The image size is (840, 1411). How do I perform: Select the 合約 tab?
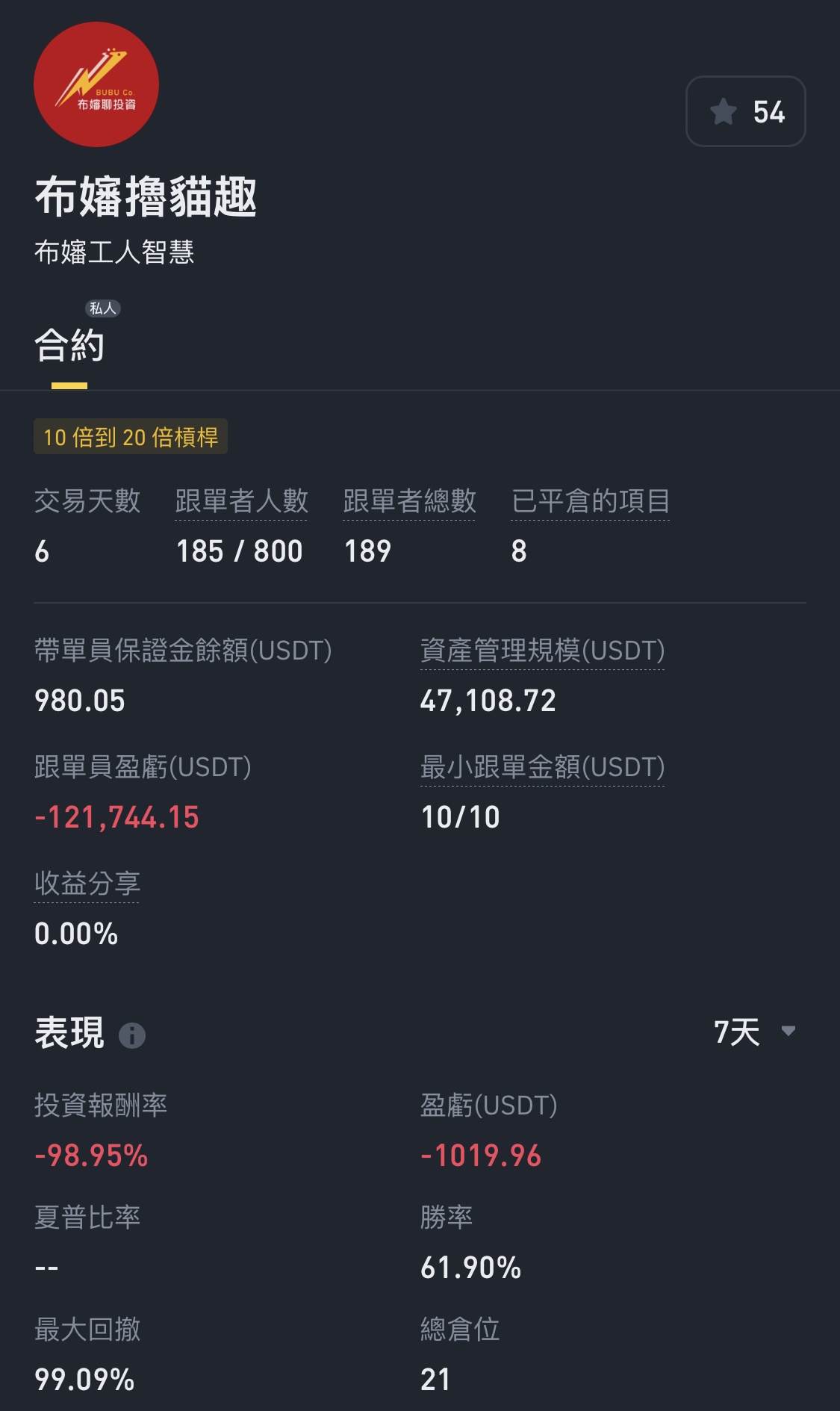[69, 345]
